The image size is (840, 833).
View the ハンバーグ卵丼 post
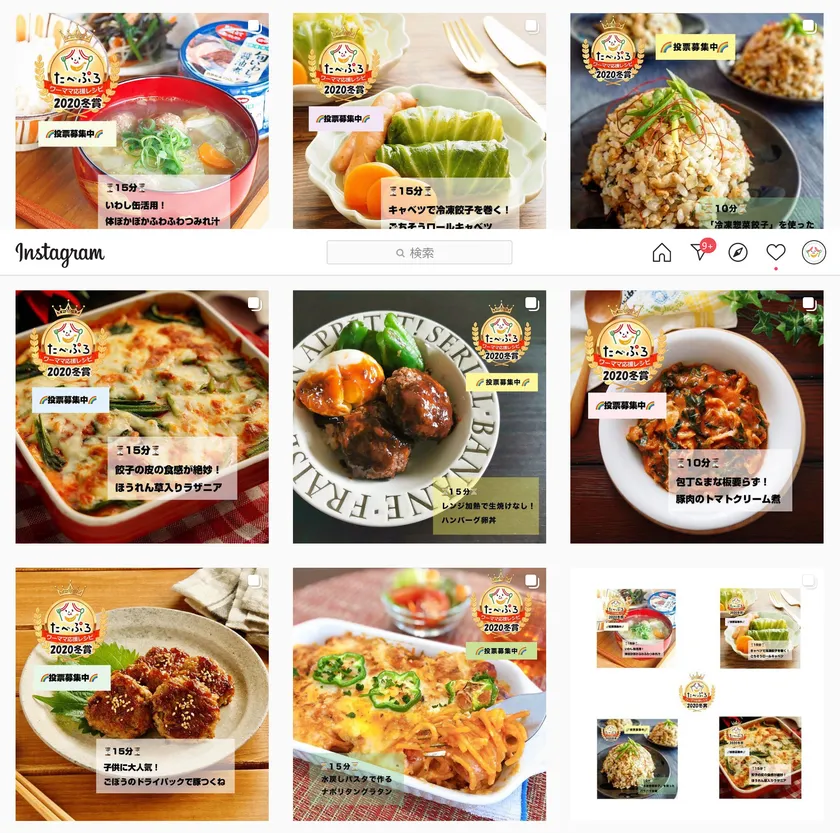tap(419, 416)
